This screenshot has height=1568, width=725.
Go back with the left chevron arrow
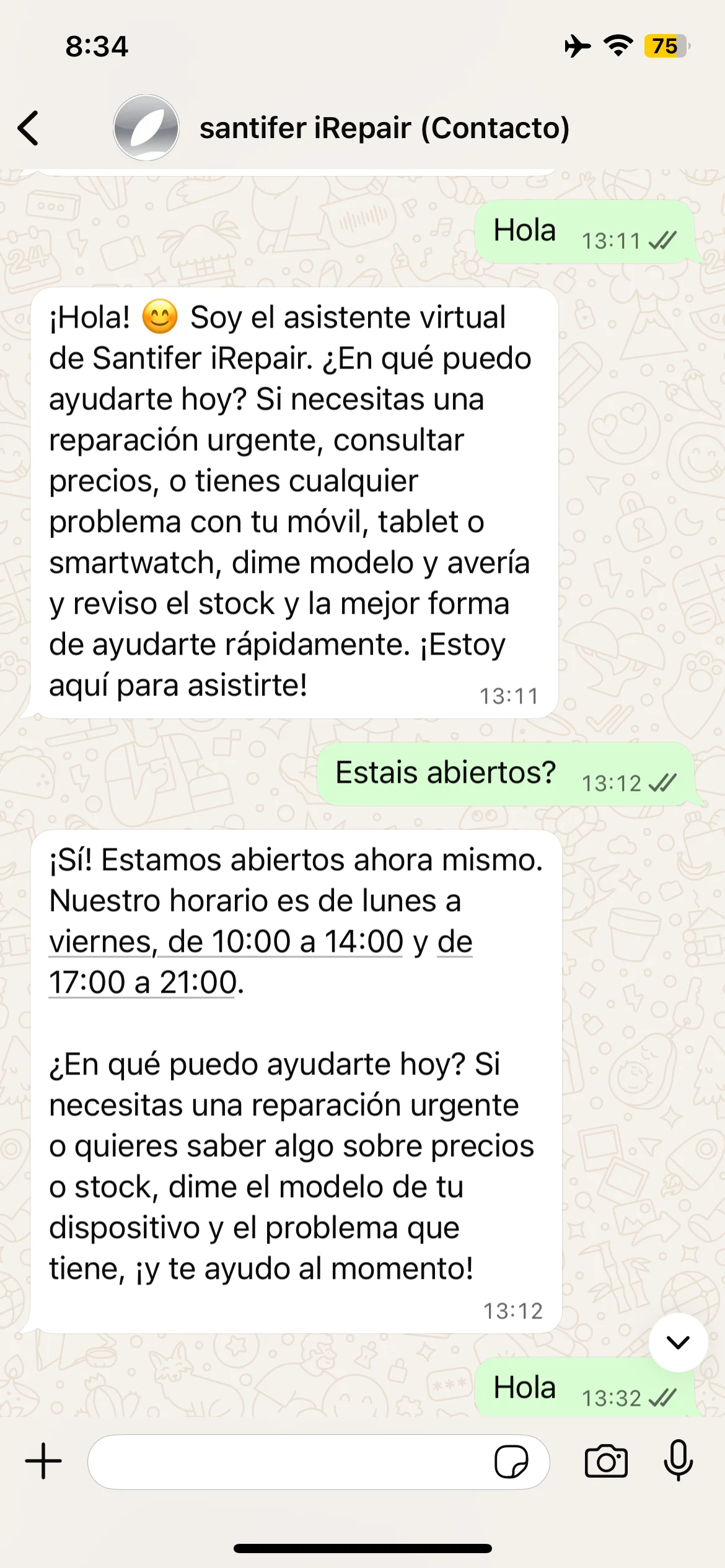(29, 128)
